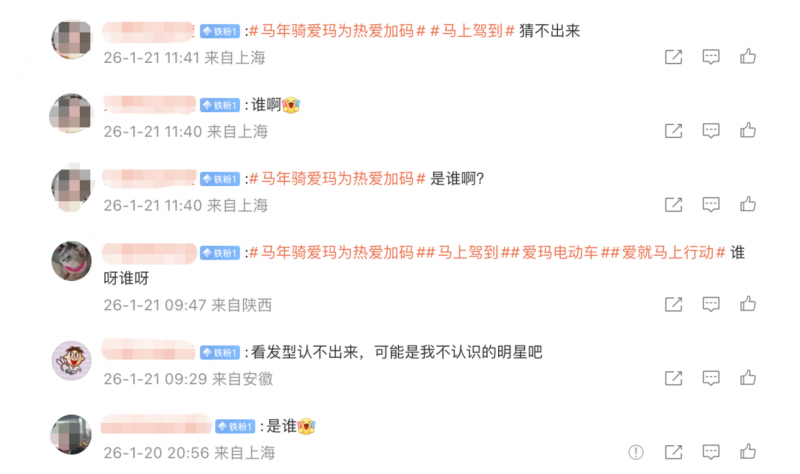Image resolution: width=800 pixels, height=474 pixels.
Task: Reply to the comment "是谁啊?"
Action: tap(710, 205)
